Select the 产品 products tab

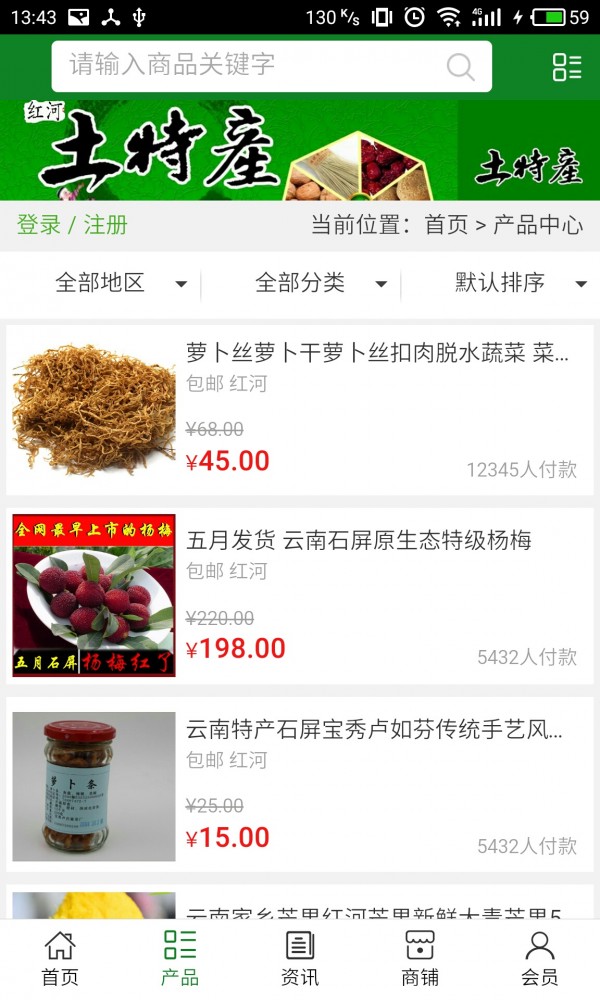pyautogui.click(x=180, y=958)
